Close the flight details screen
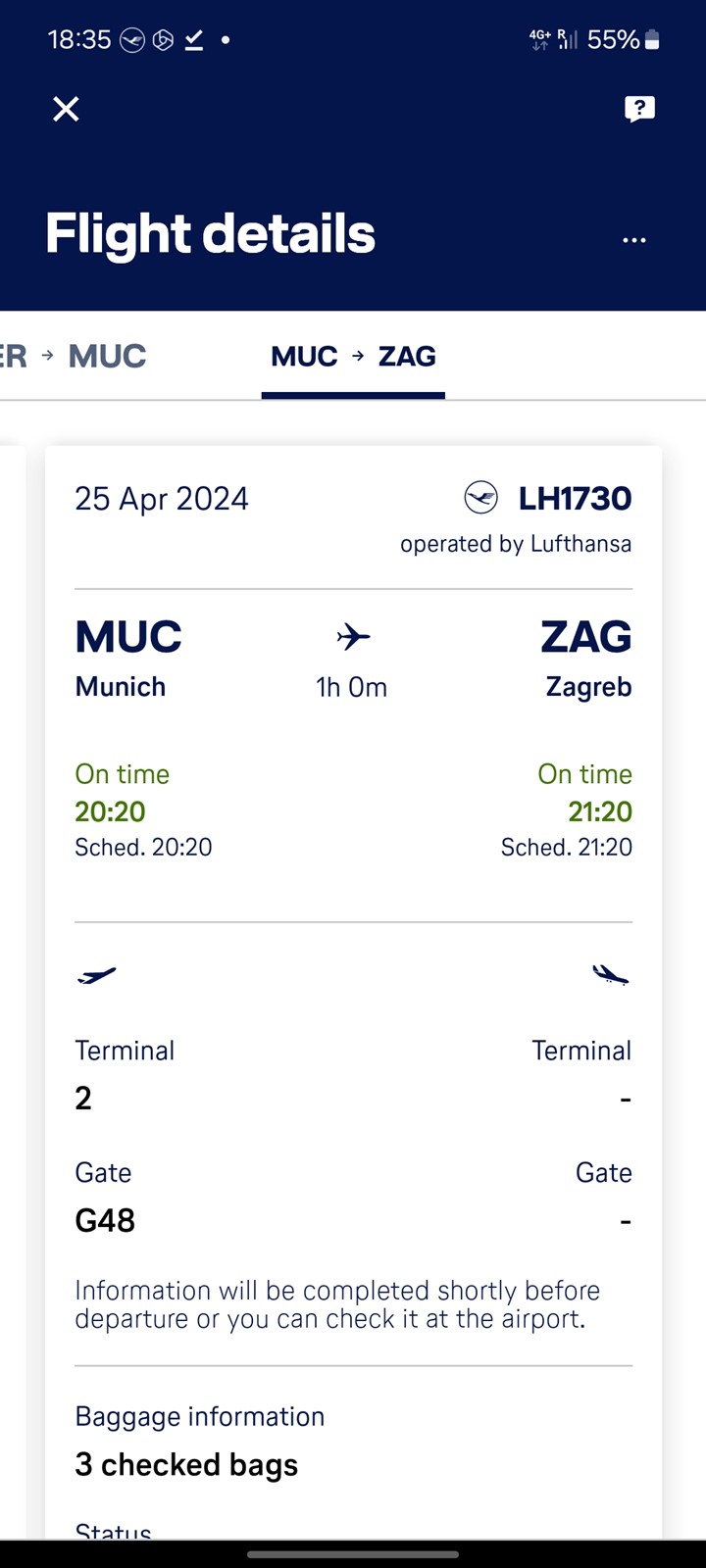 (x=66, y=109)
